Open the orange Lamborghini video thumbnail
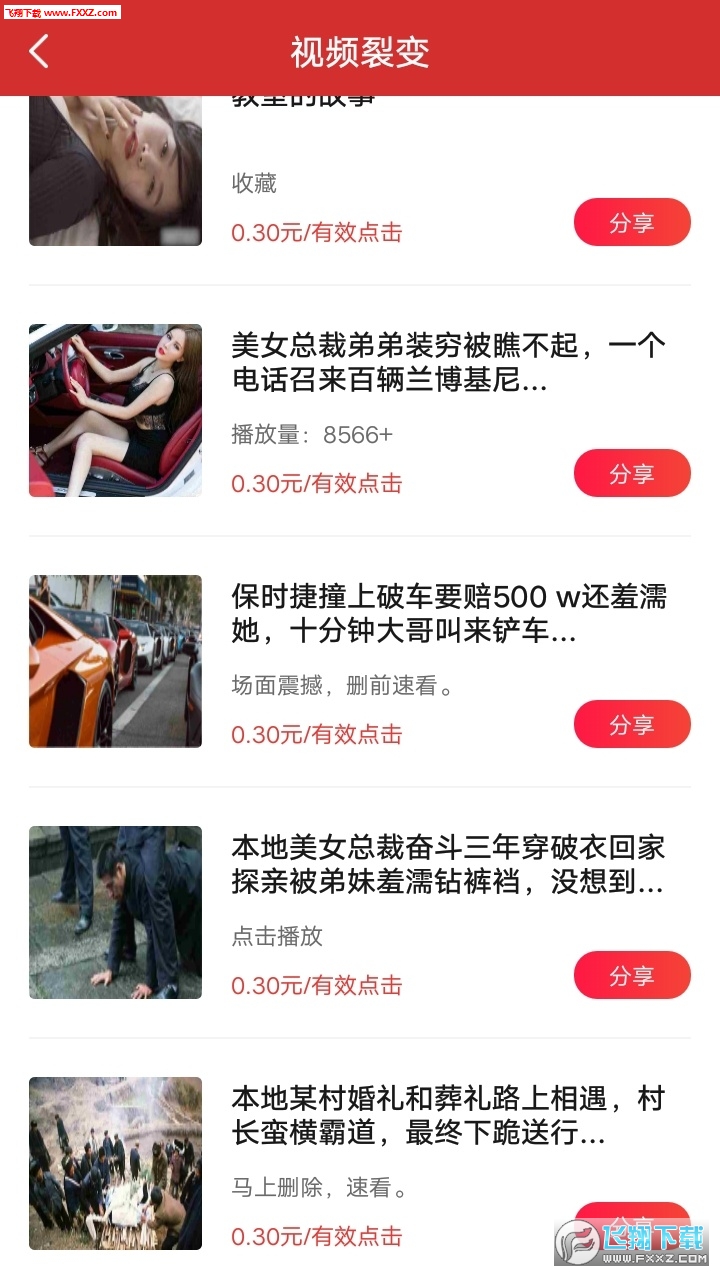 coord(115,660)
